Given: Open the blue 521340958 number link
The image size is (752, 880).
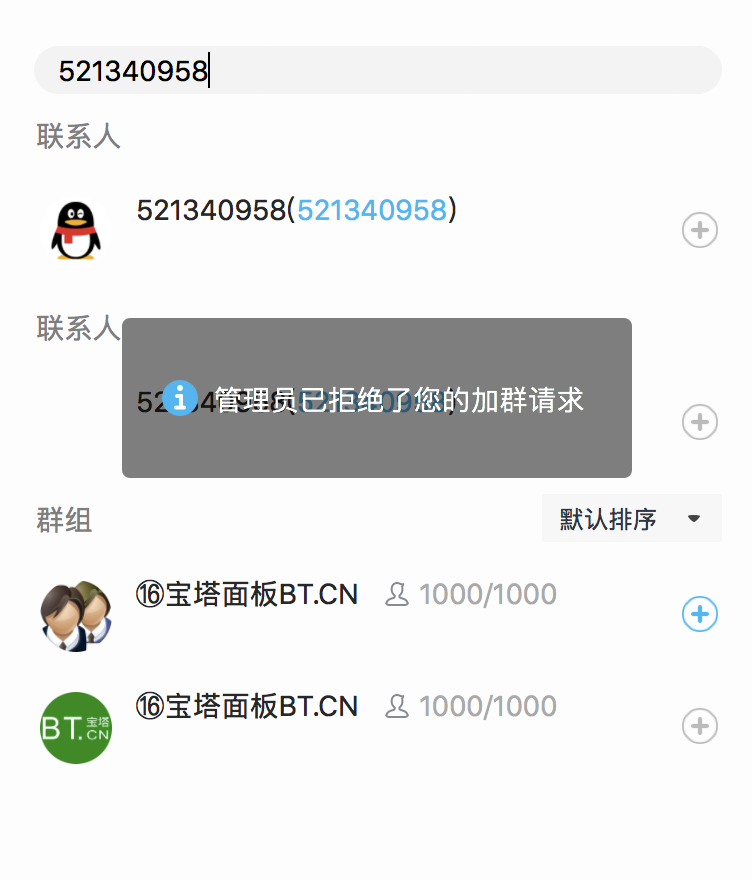Looking at the screenshot, I should click(x=372, y=210).
